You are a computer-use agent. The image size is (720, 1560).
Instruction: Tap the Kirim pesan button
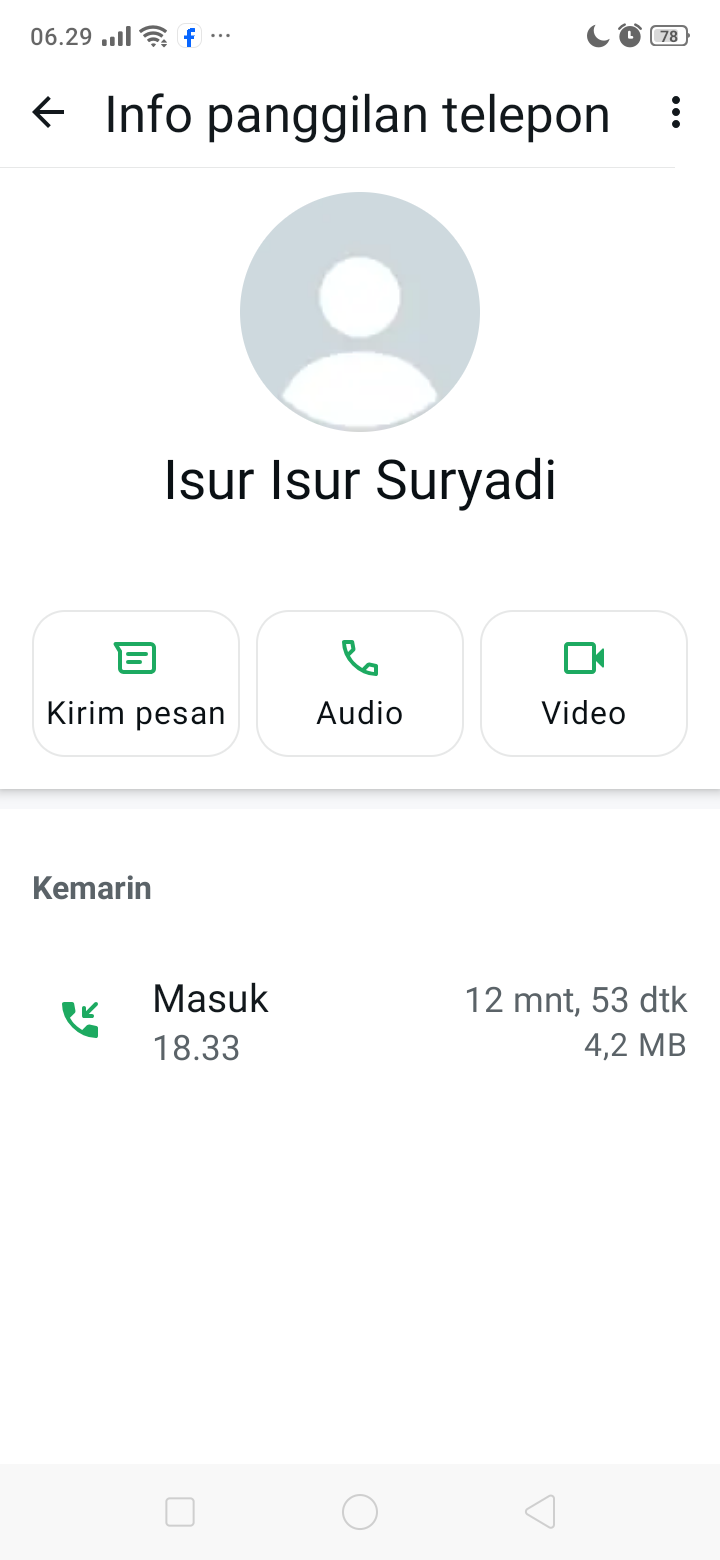135,683
